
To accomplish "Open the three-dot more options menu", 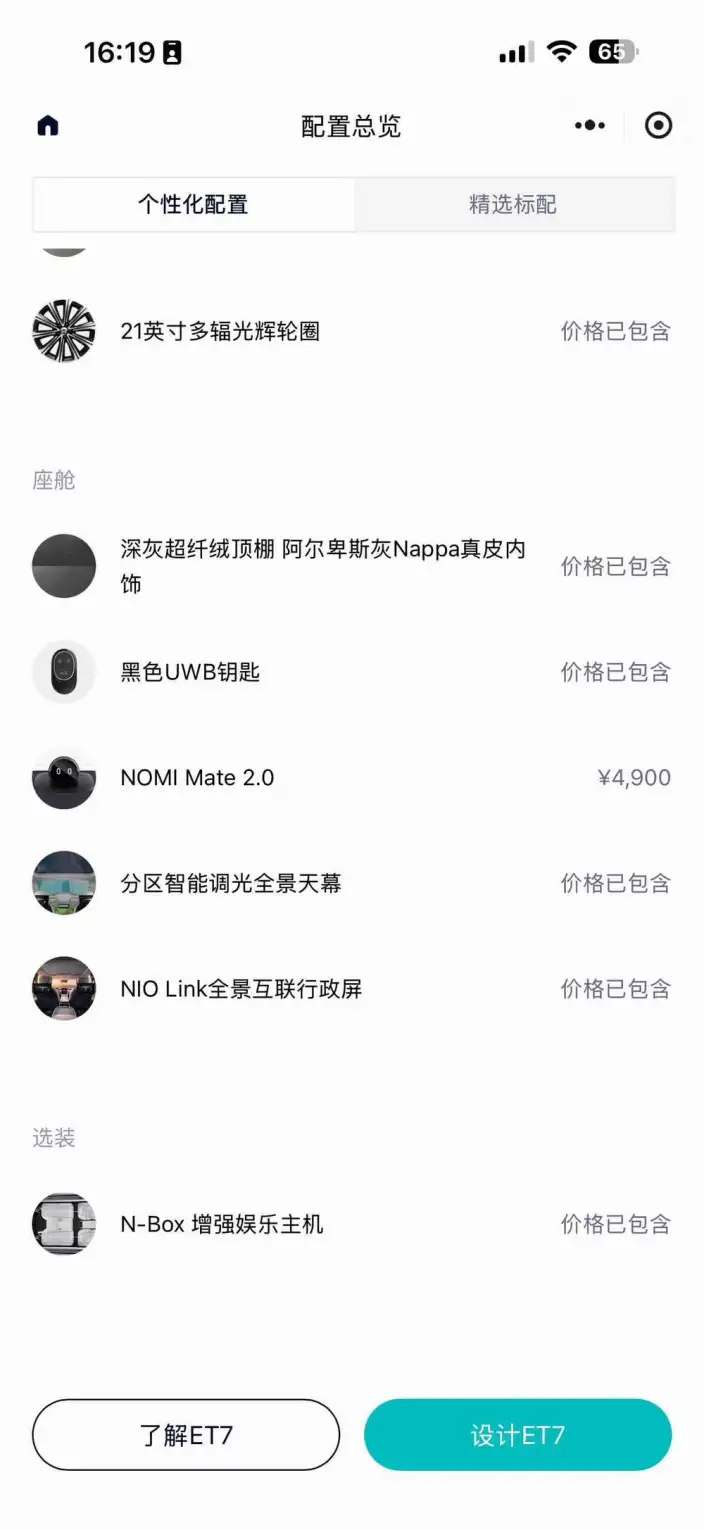I will tap(590, 125).
